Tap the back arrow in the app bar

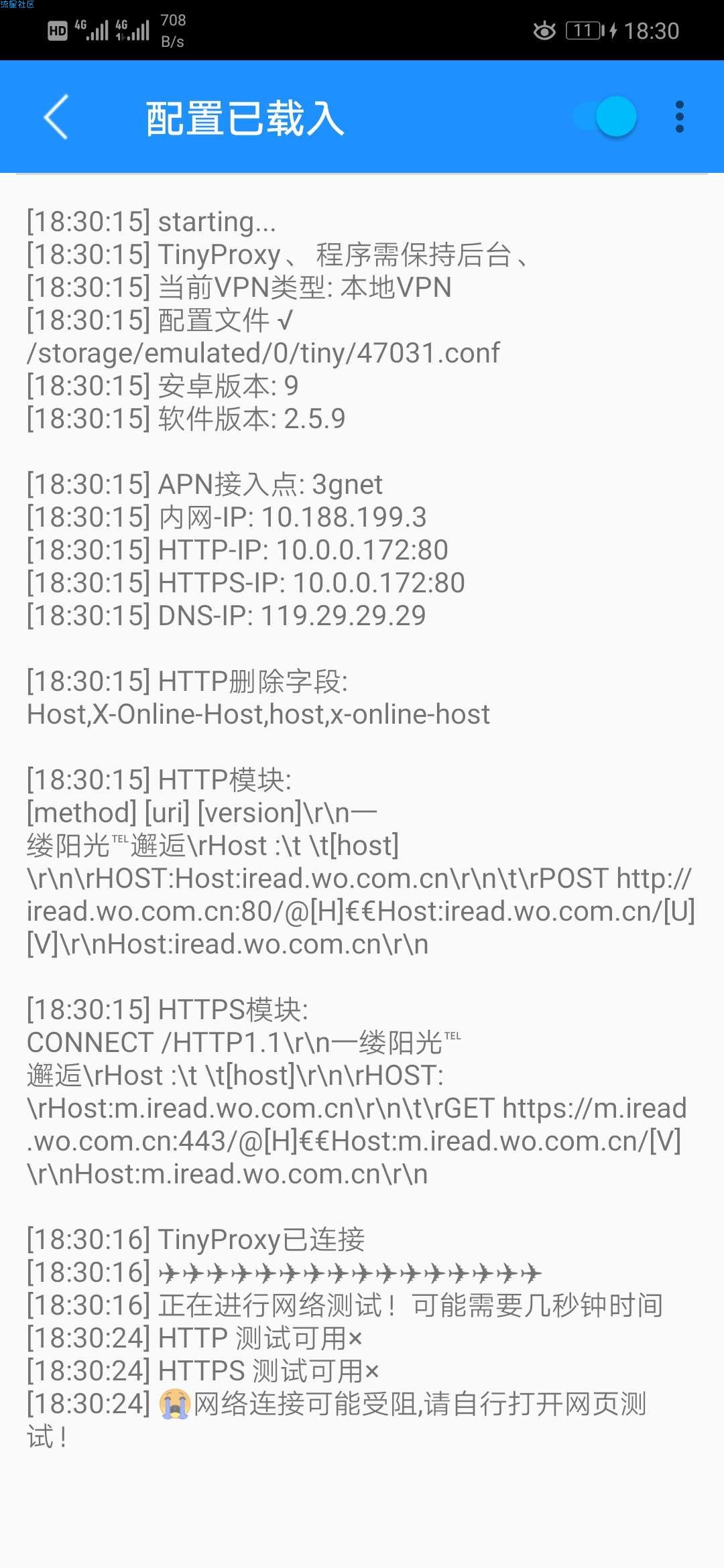tap(56, 117)
